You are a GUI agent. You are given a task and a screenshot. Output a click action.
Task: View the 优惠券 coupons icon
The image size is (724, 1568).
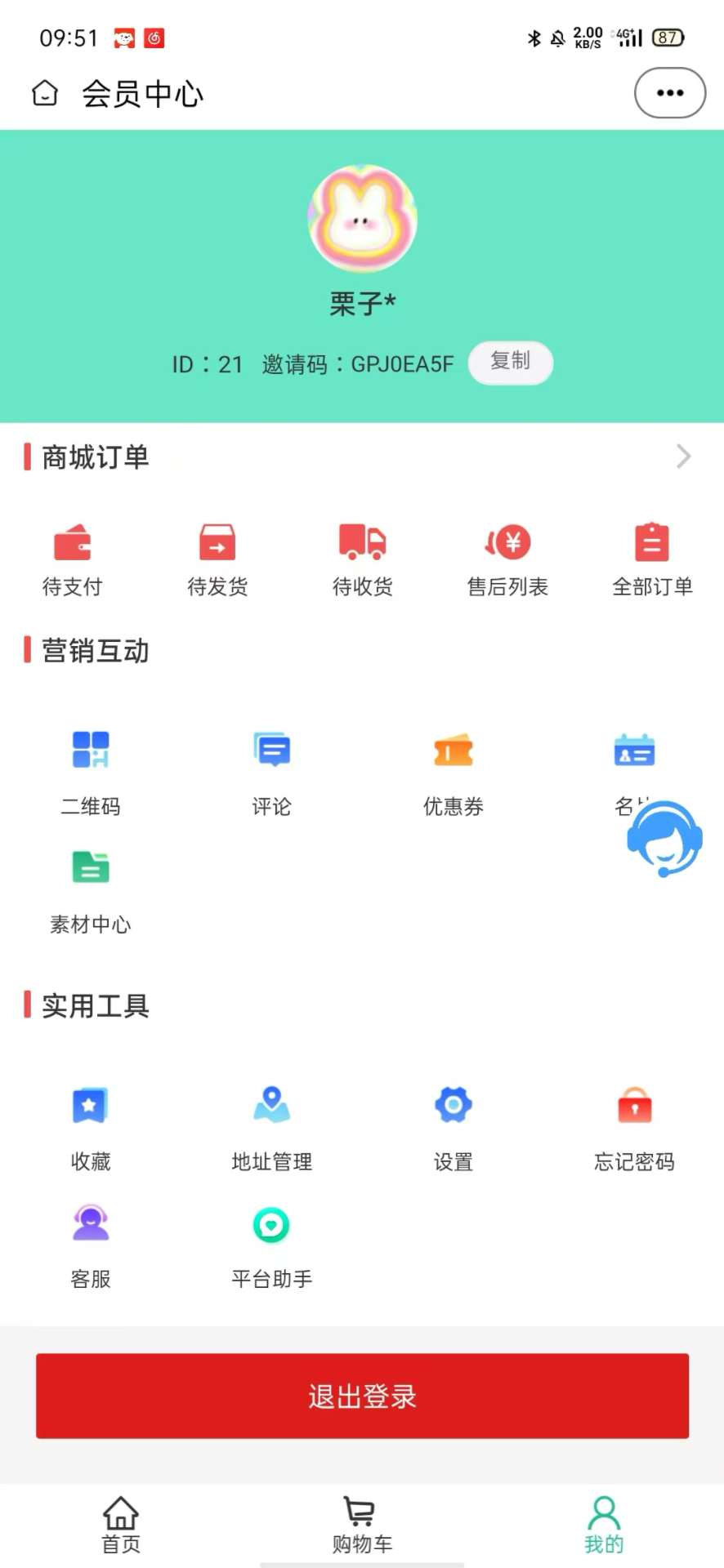click(453, 771)
